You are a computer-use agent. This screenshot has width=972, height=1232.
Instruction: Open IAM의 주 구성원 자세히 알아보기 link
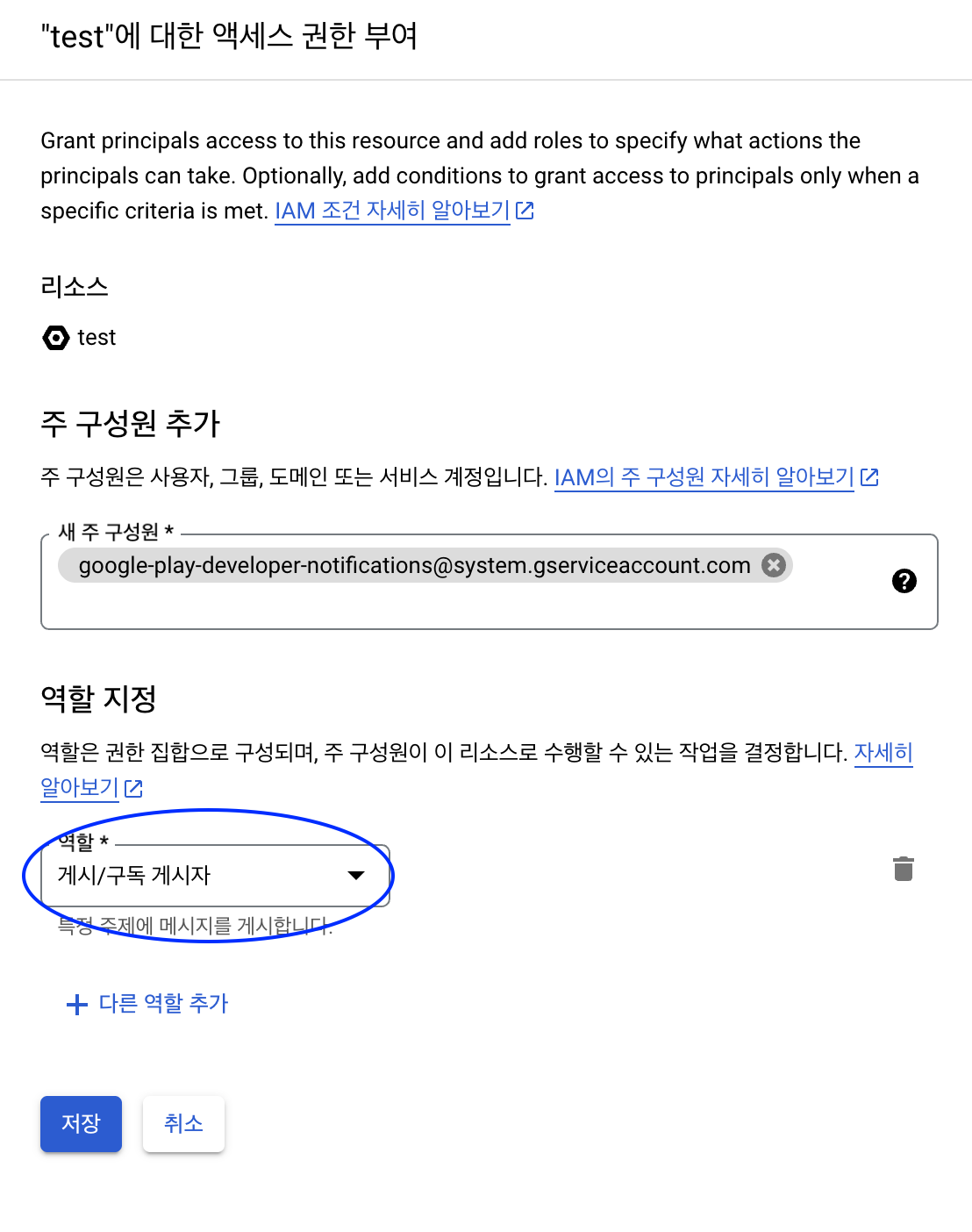[704, 477]
